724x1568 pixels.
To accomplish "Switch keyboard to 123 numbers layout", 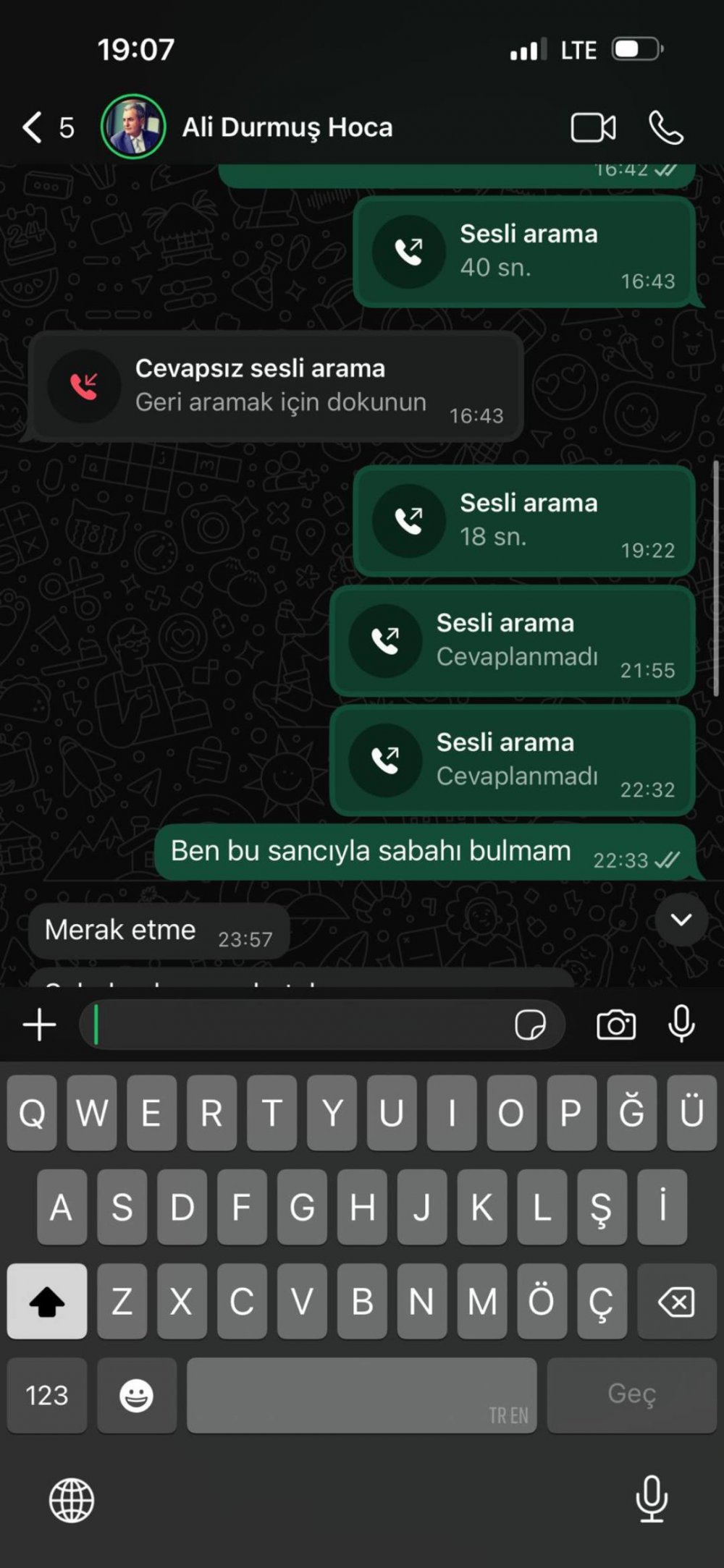I will [x=47, y=1395].
